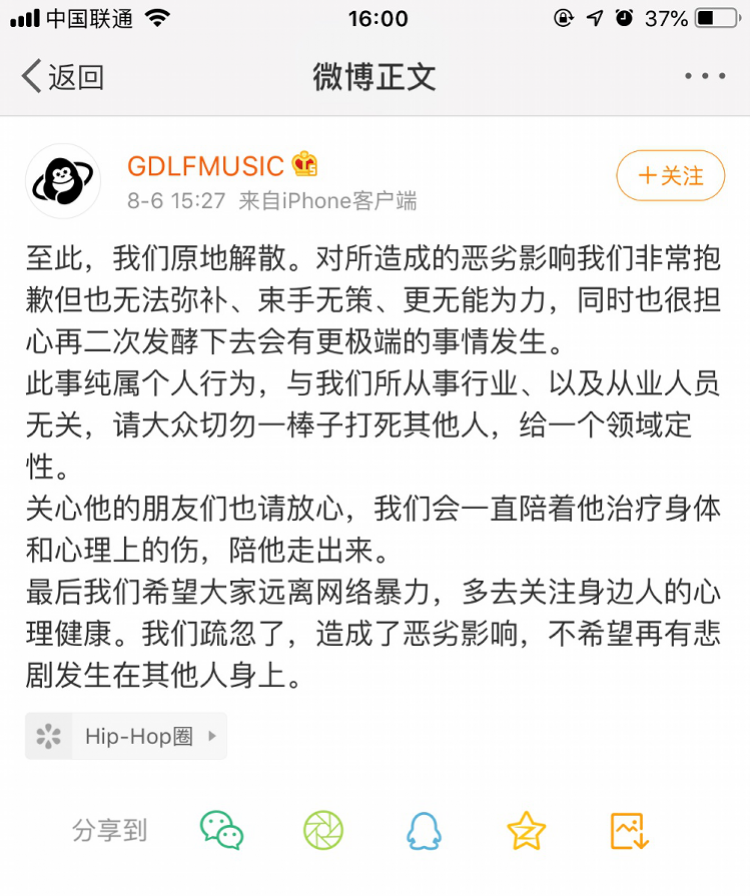The image size is (750, 896).
Task: Share to WeChat Moments
Action: (x=323, y=829)
